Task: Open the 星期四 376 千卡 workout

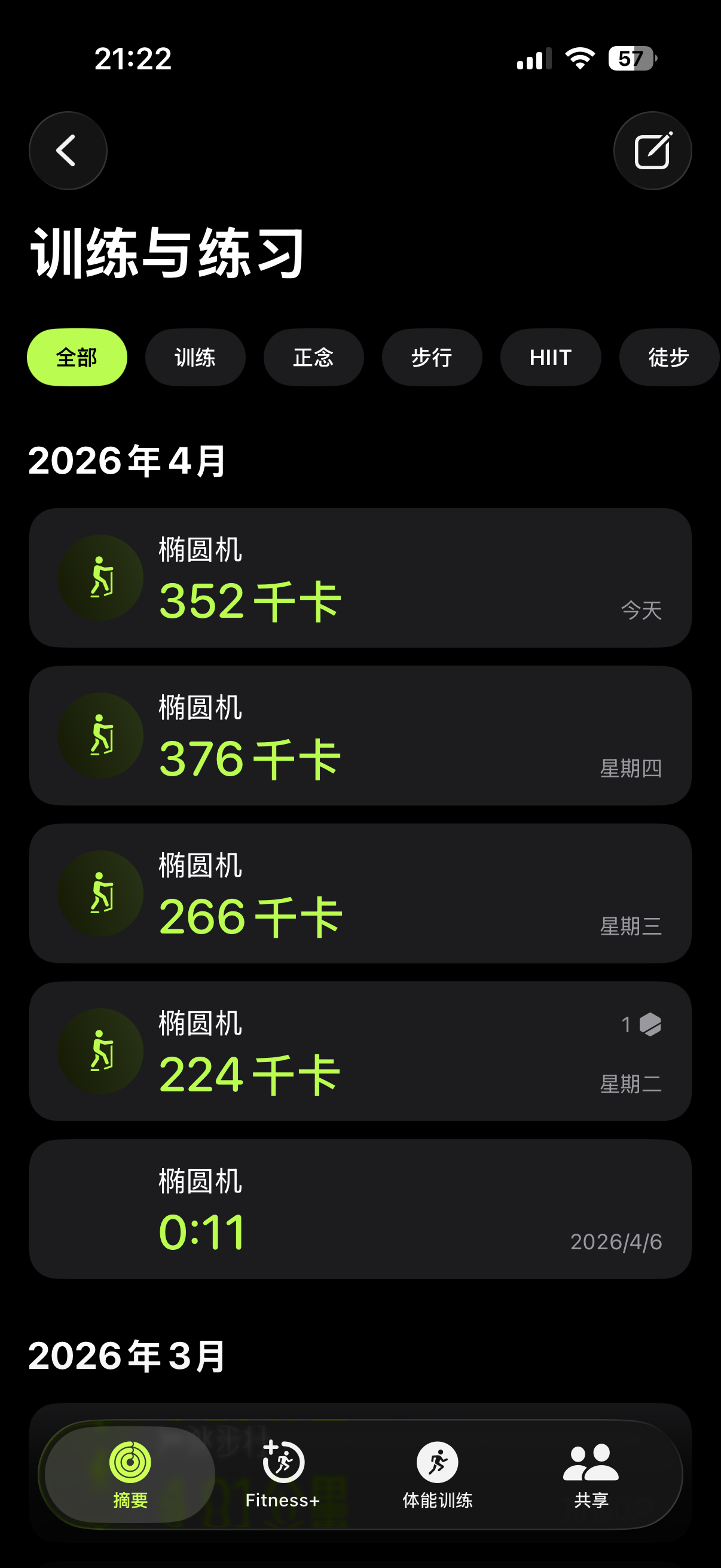Action: (360, 736)
